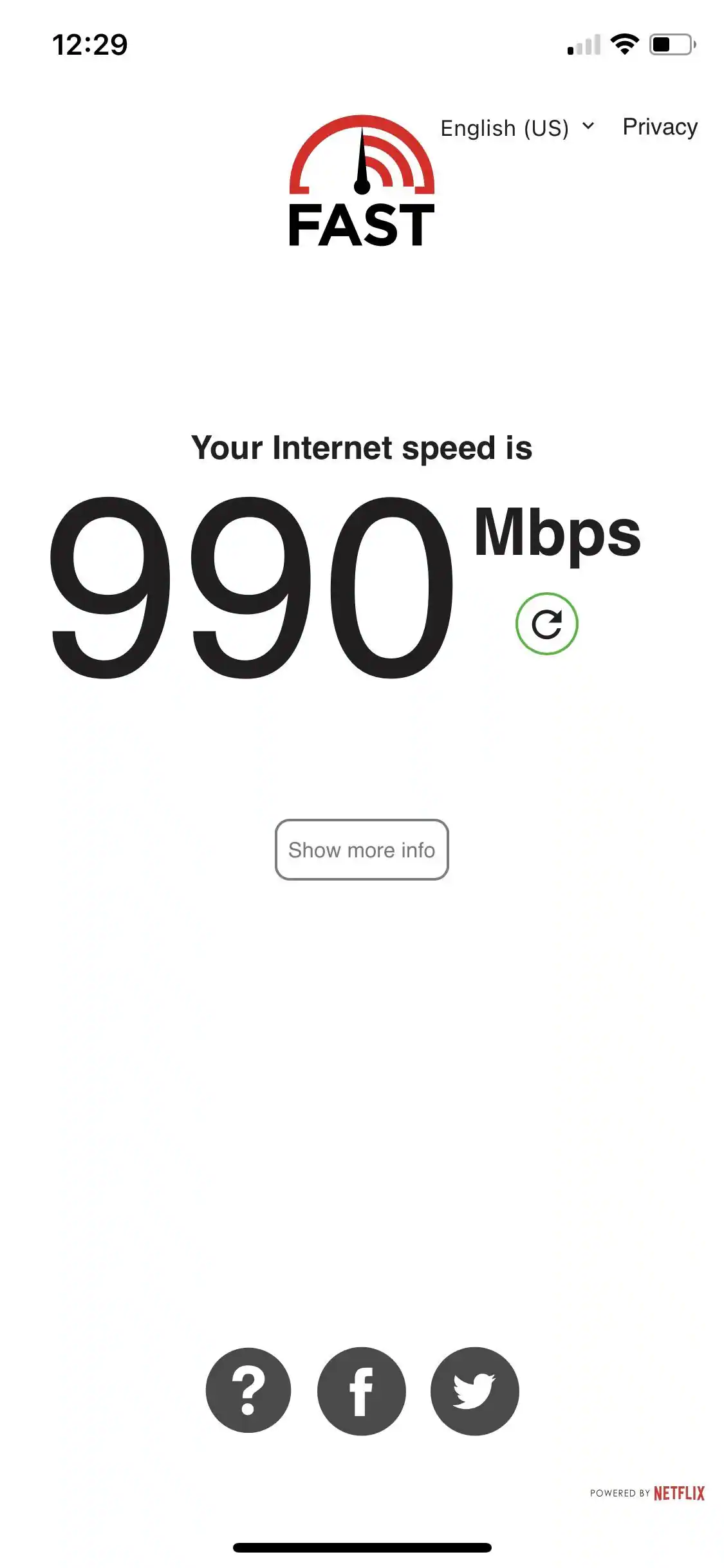Open the English (US) language dropdown
Viewport: 724px width, 1568px height.
tap(517, 127)
